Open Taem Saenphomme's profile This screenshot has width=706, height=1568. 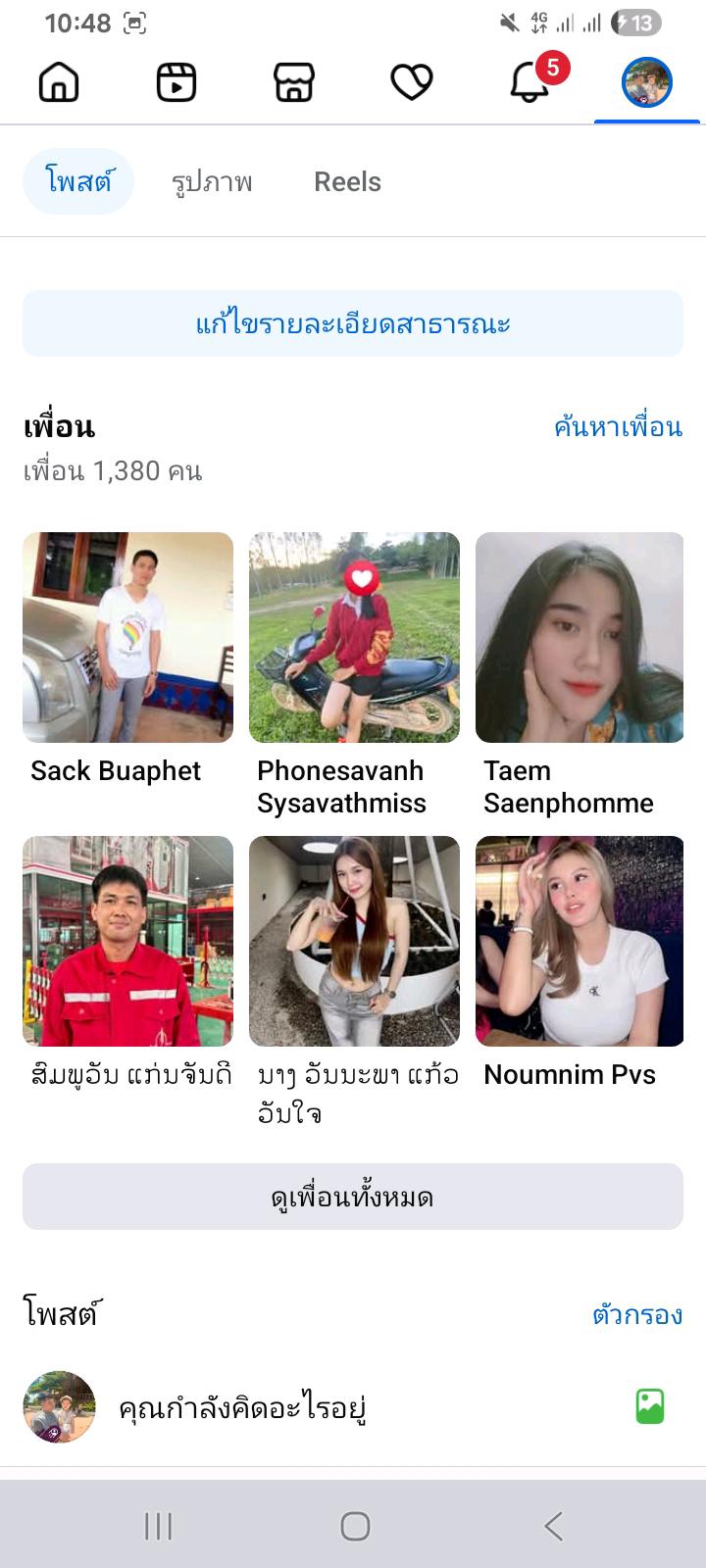coord(580,637)
